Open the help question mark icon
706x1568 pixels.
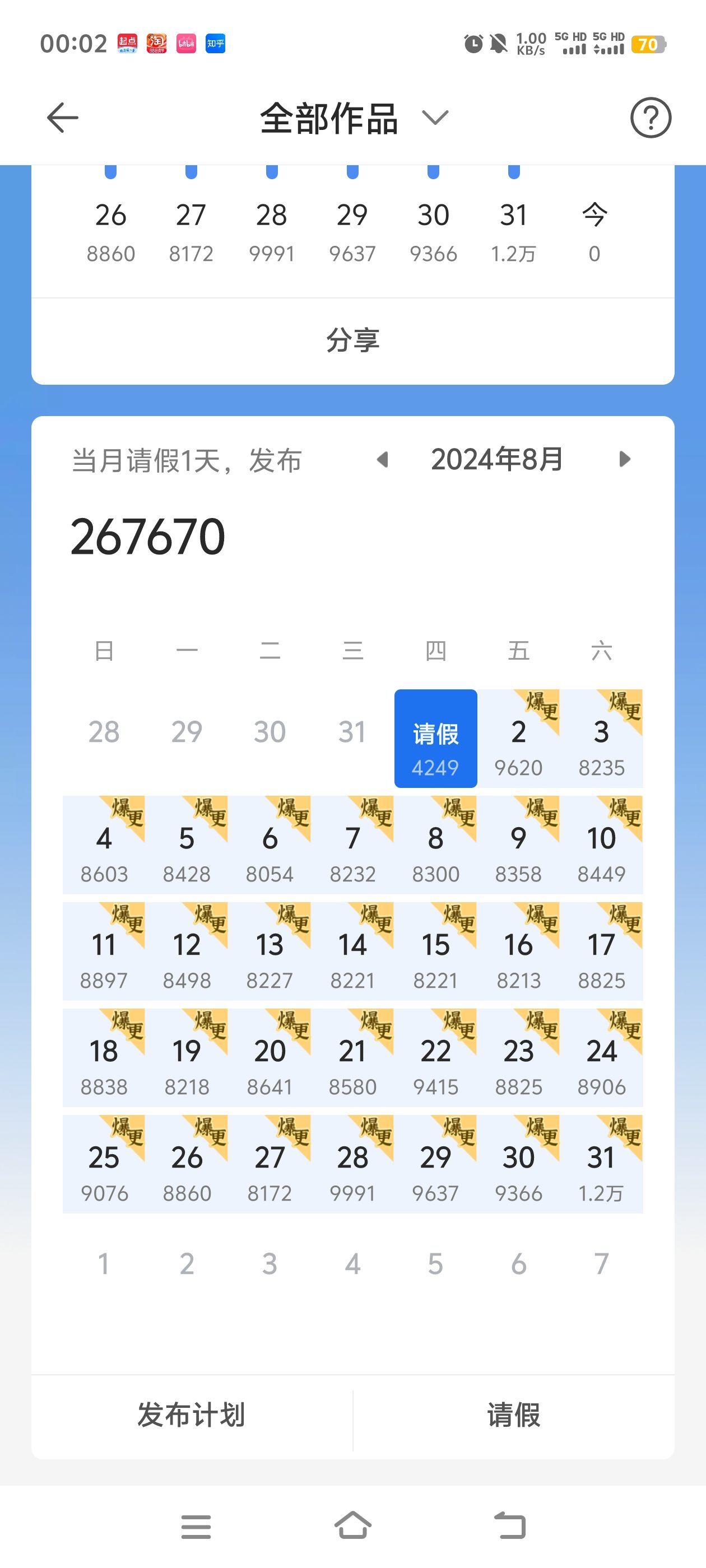pyautogui.click(x=651, y=118)
